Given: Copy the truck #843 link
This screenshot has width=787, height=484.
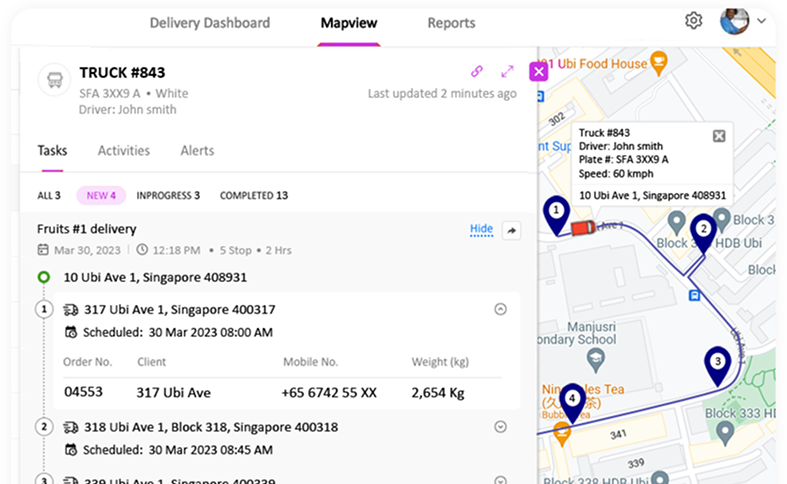Looking at the screenshot, I should tap(477, 71).
